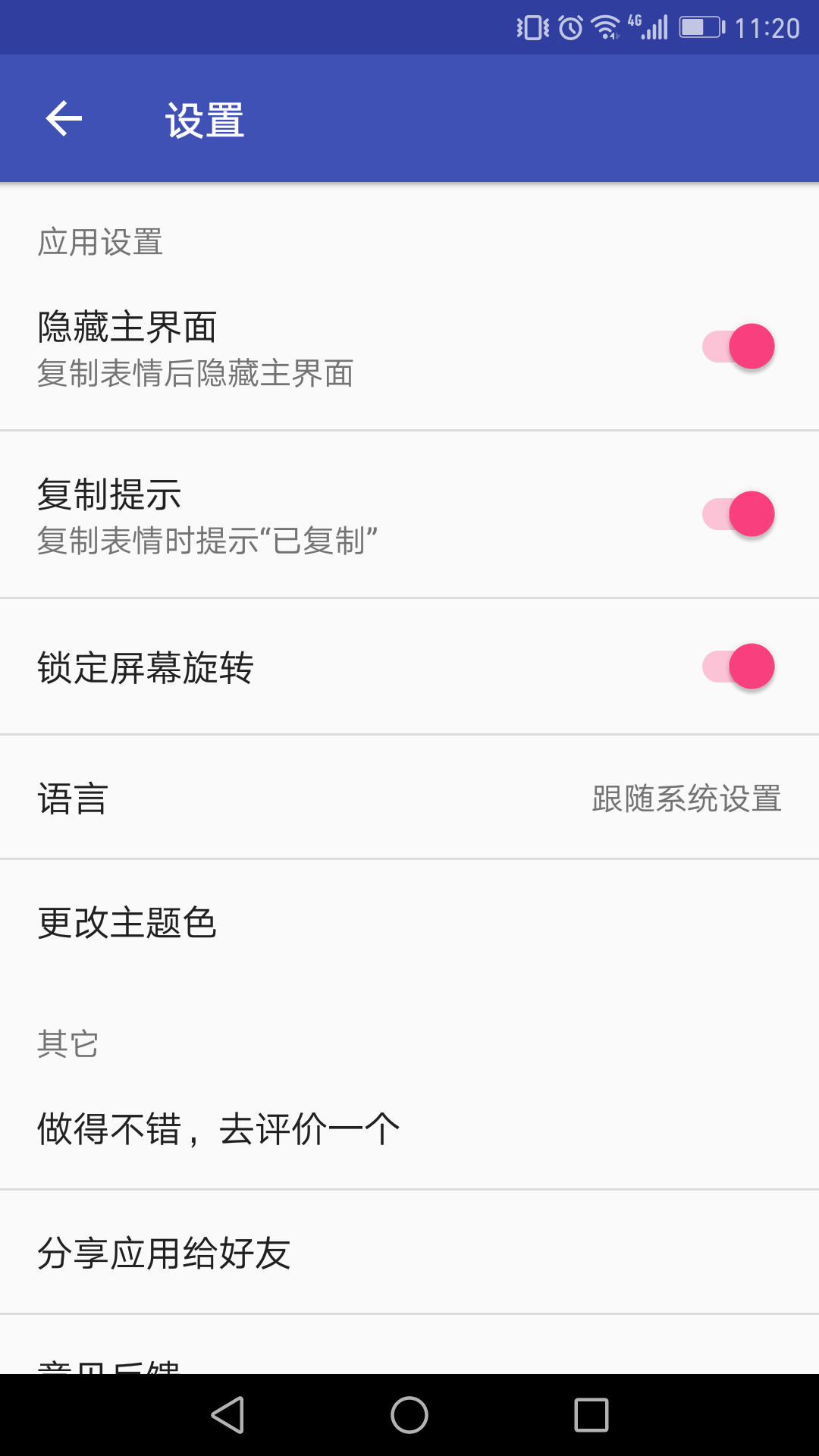The width and height of the screenshot is (819, 1456).
Task: Turn off the 复制提示 toggle
Action: 739,514
